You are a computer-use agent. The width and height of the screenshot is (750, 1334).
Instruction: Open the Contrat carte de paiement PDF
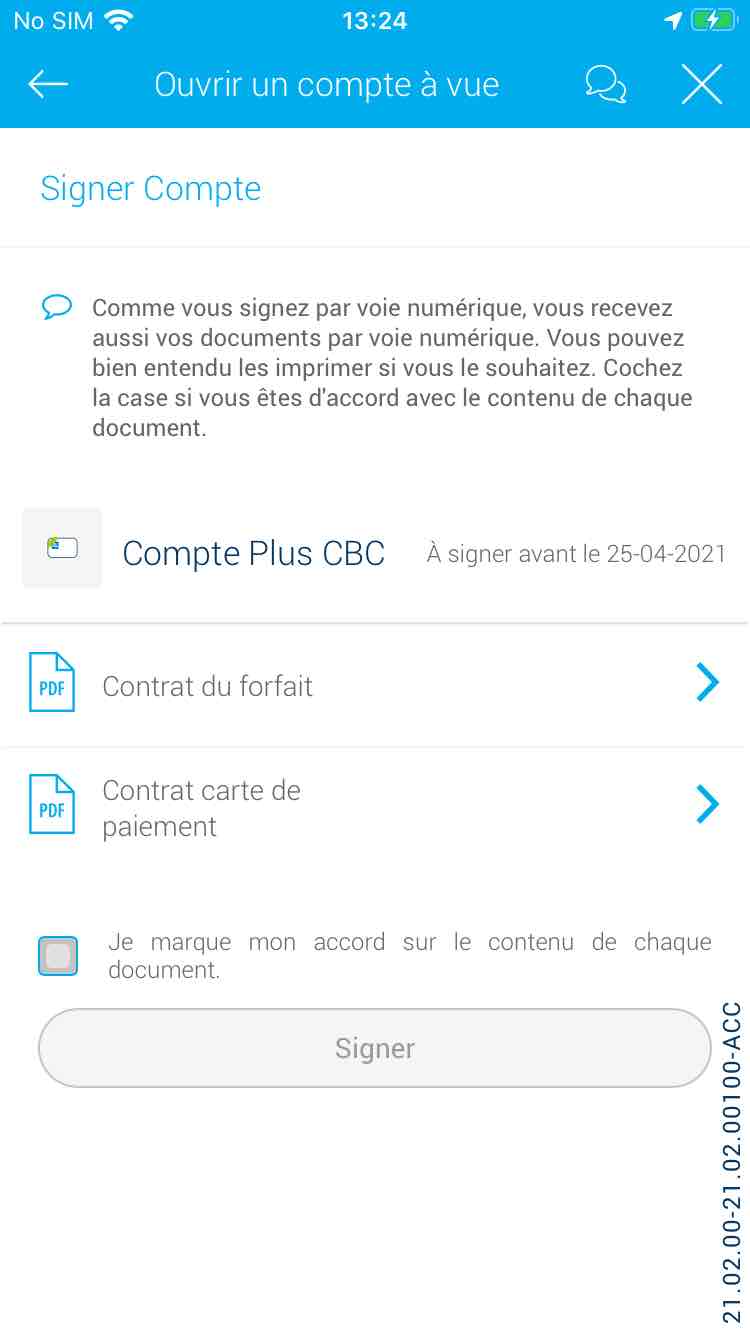[375, 807]
